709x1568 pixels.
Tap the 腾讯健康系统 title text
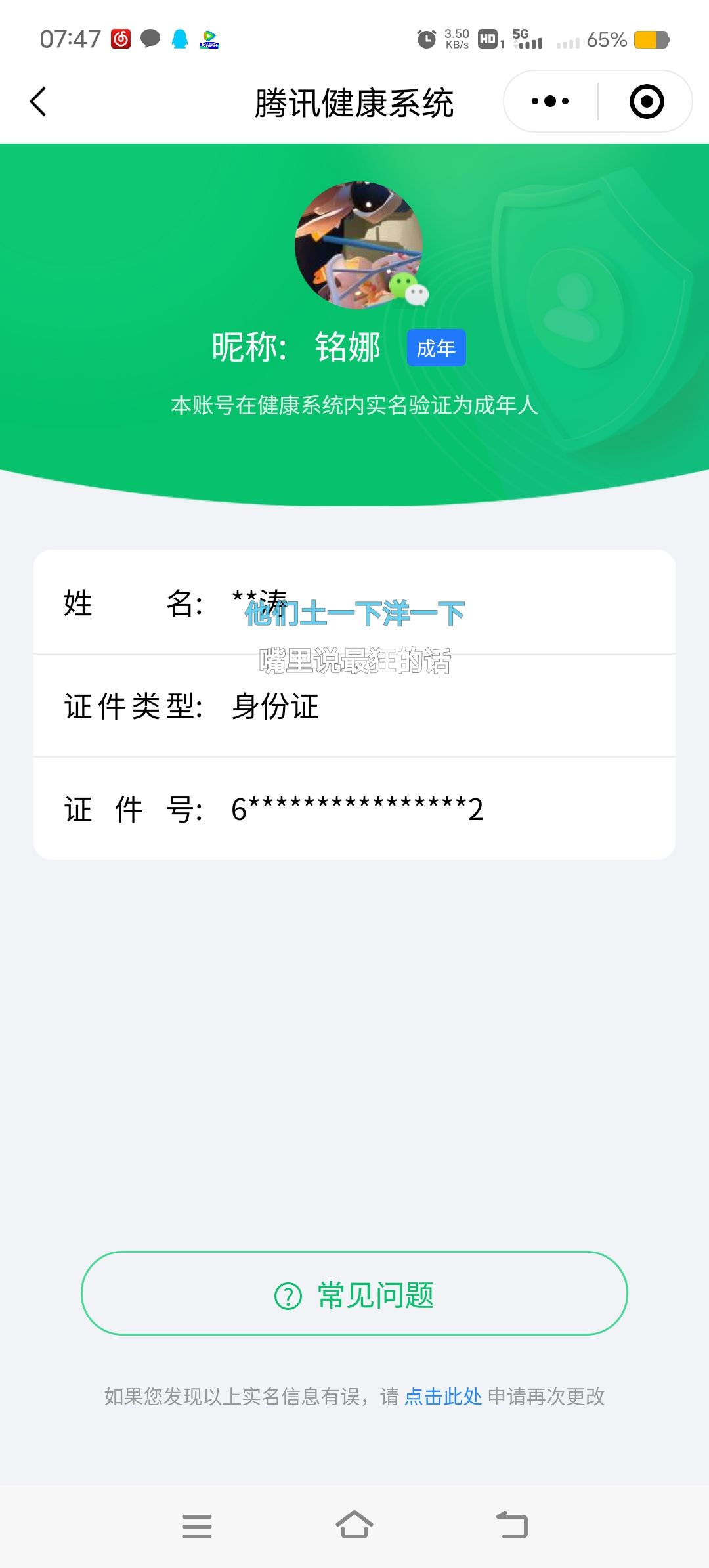[354, 103]
